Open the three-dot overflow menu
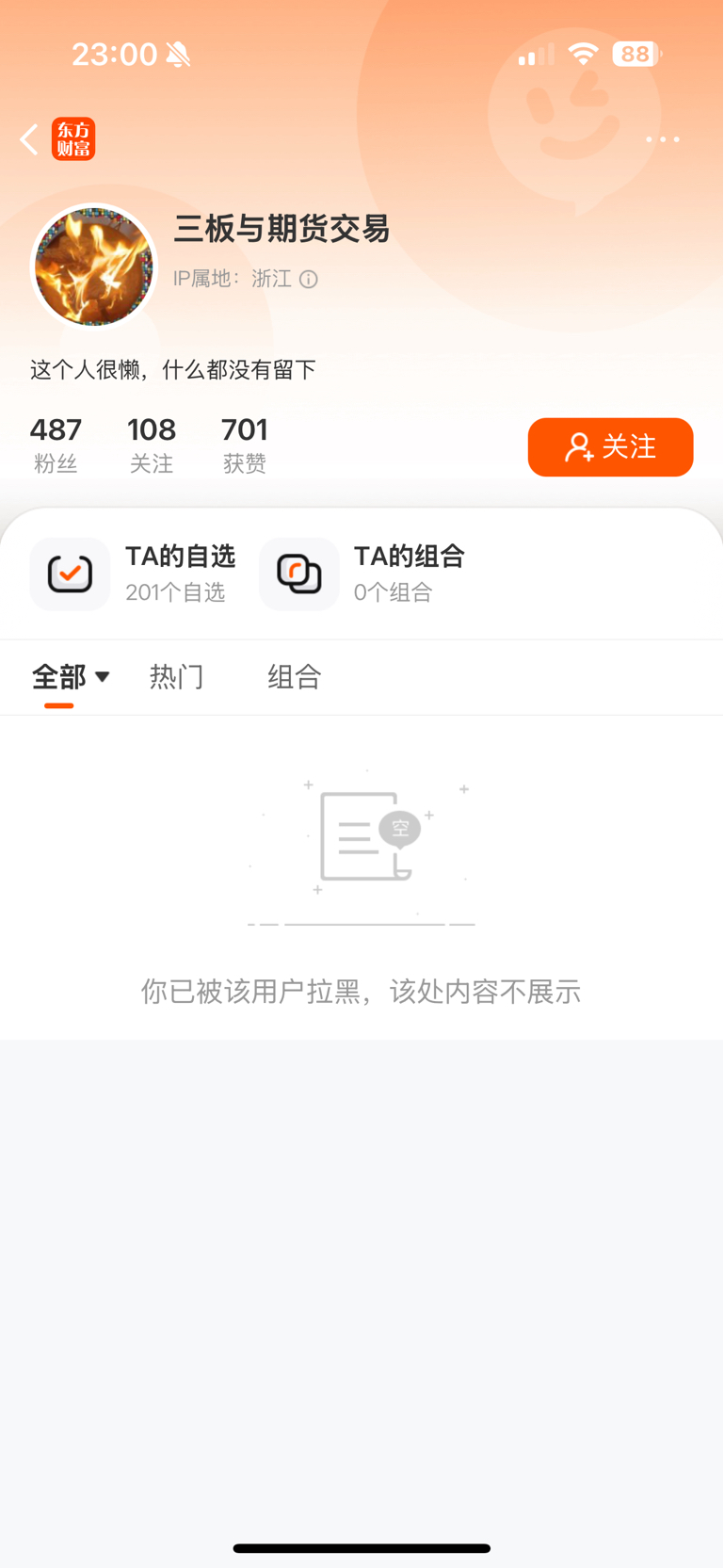The height and width of the screenshot is (1568, 724). click(x=663, y=139)
